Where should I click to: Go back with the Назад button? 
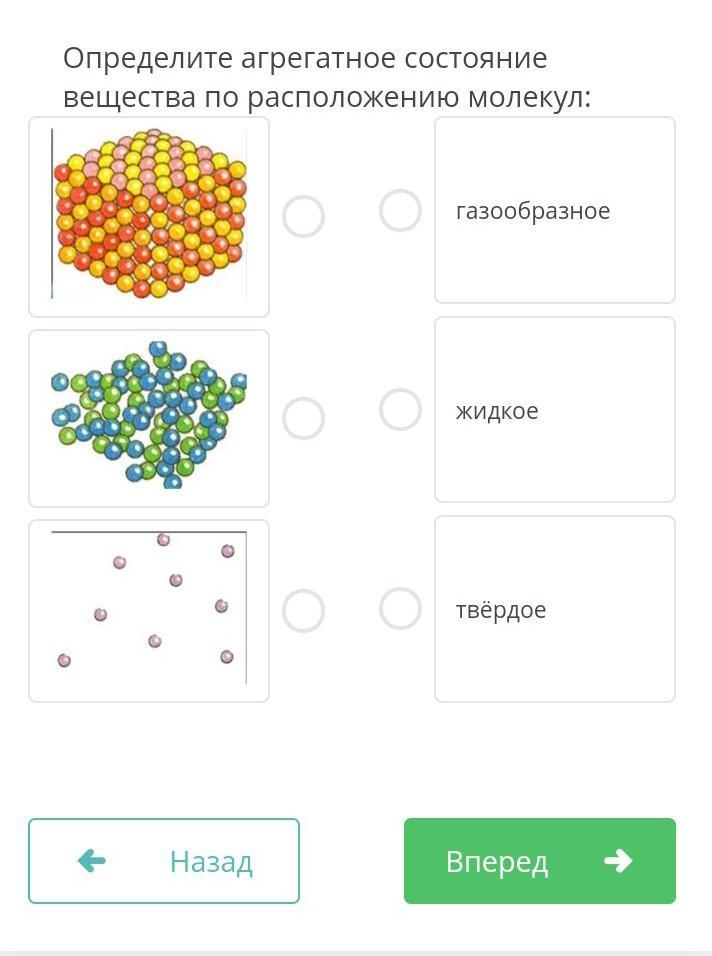[164, 861]
